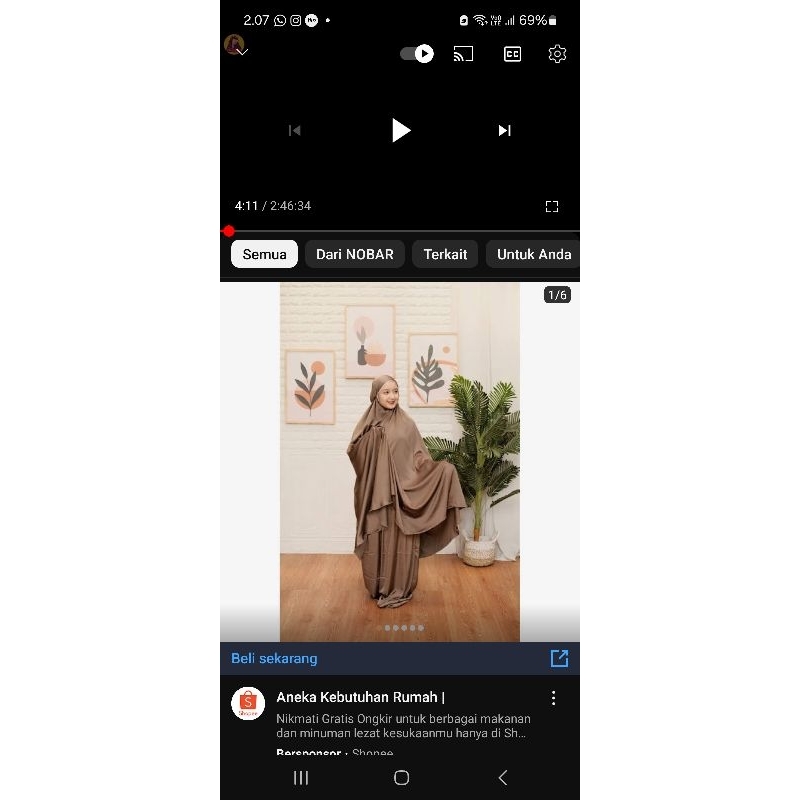Go to the previous video
Screen dimensions: 800x800
click(x=295, y=130)
